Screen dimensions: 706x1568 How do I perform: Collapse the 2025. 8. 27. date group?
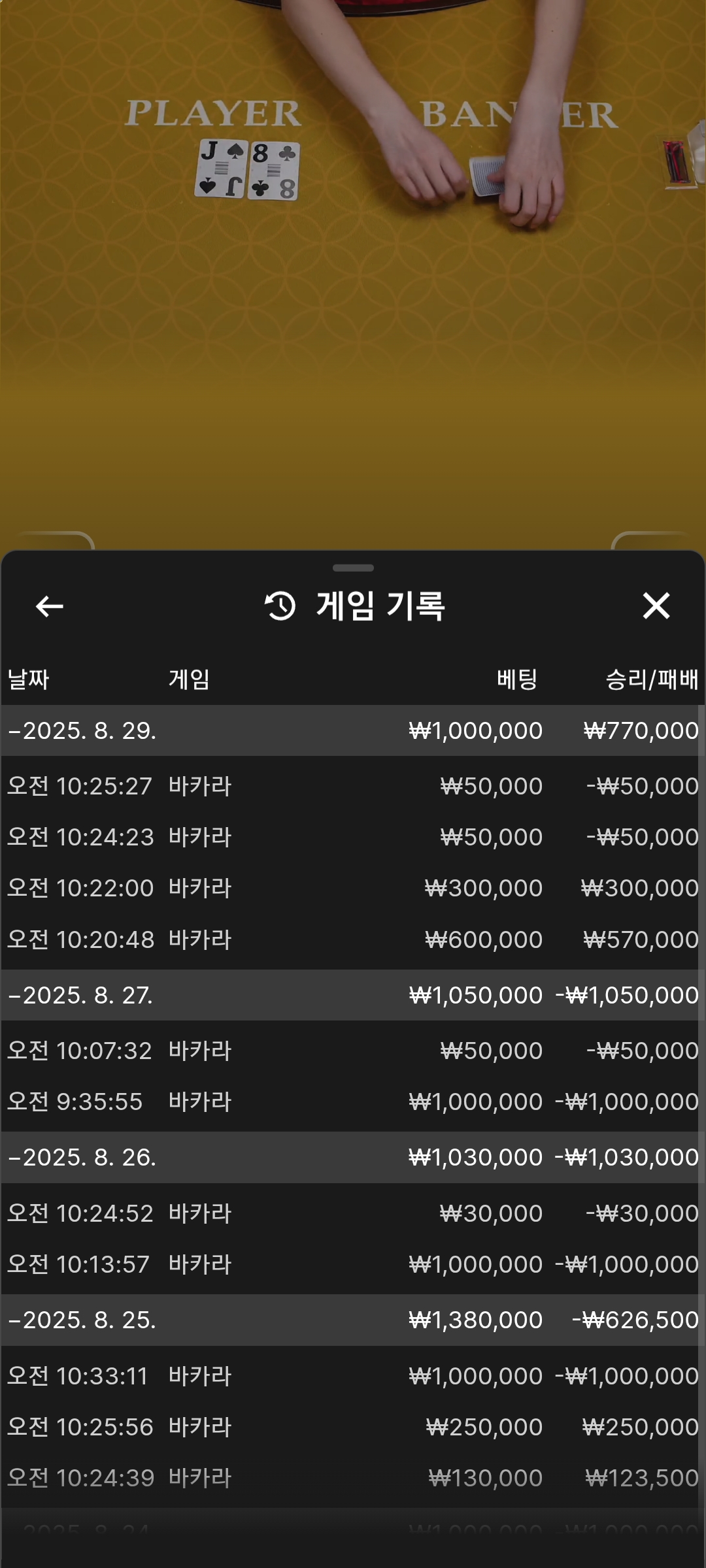coord(353,995)
